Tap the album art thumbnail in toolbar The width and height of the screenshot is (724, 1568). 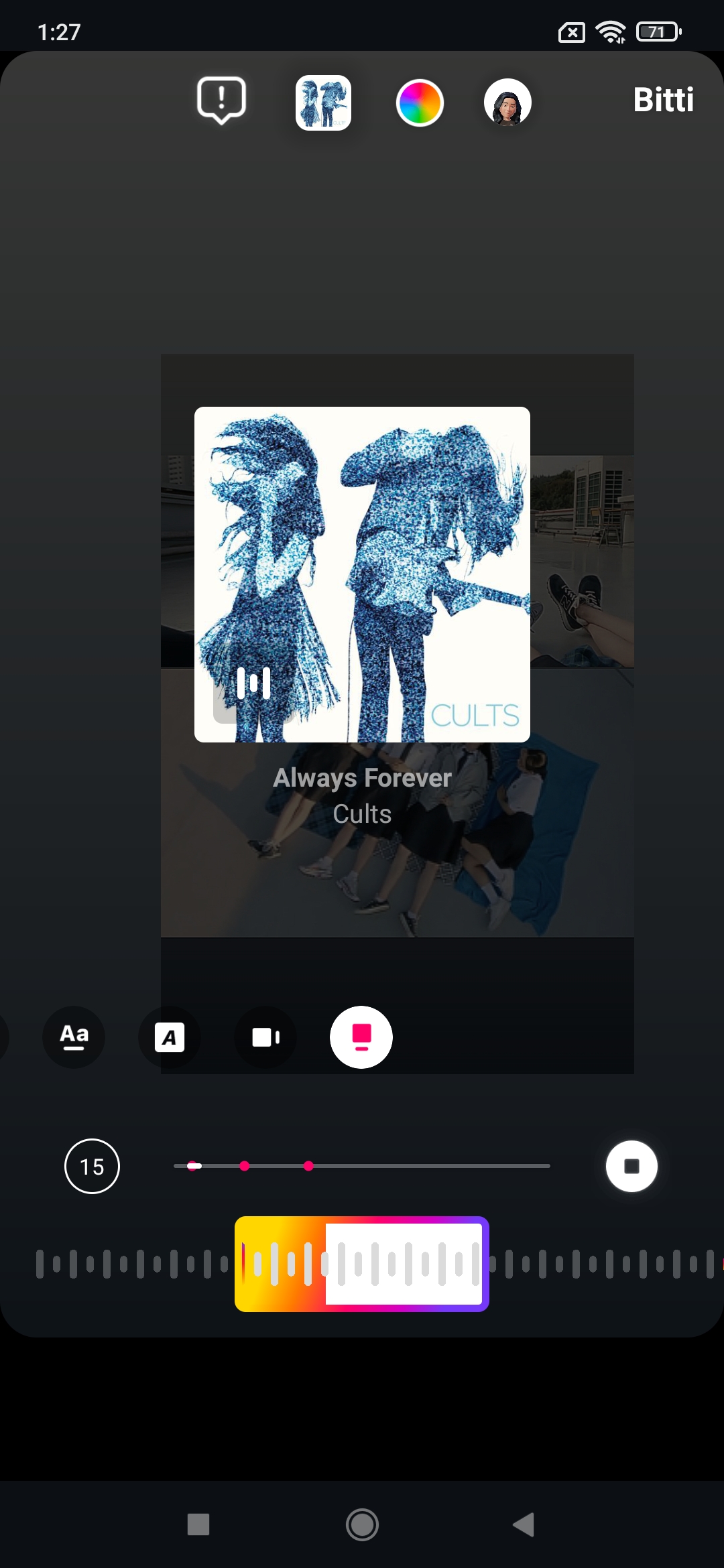click(x=323, y=103)
